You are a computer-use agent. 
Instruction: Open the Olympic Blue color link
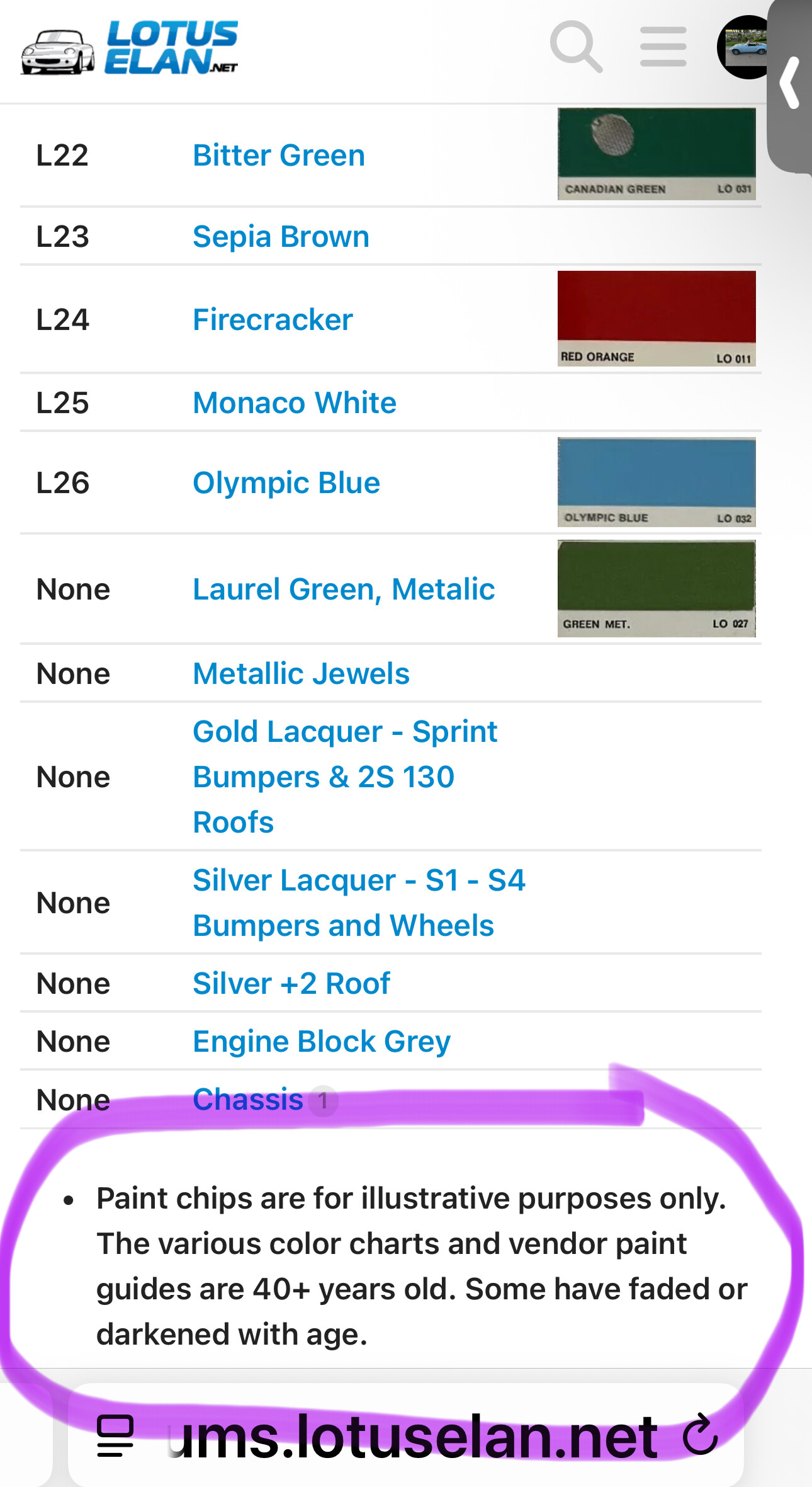pyautogui.click(x=286, y=483)
